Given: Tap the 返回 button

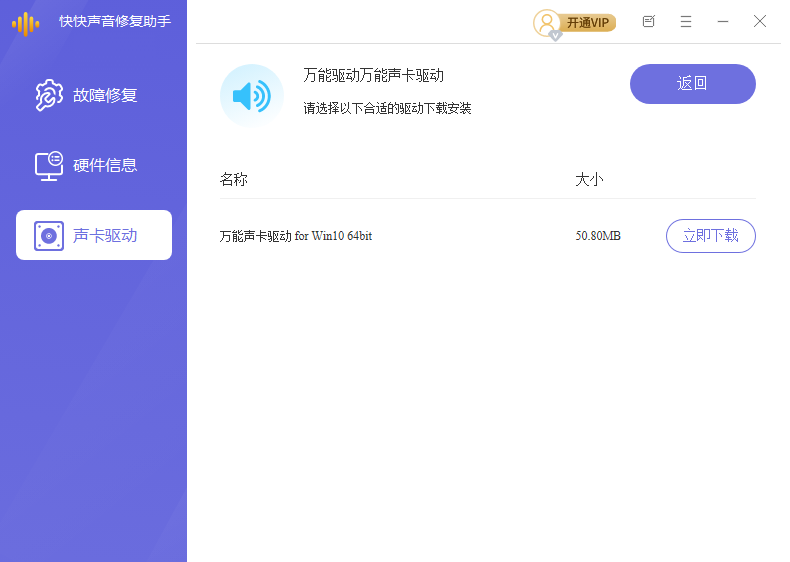Looking at the screenshot, I should (x=692, y=84).
